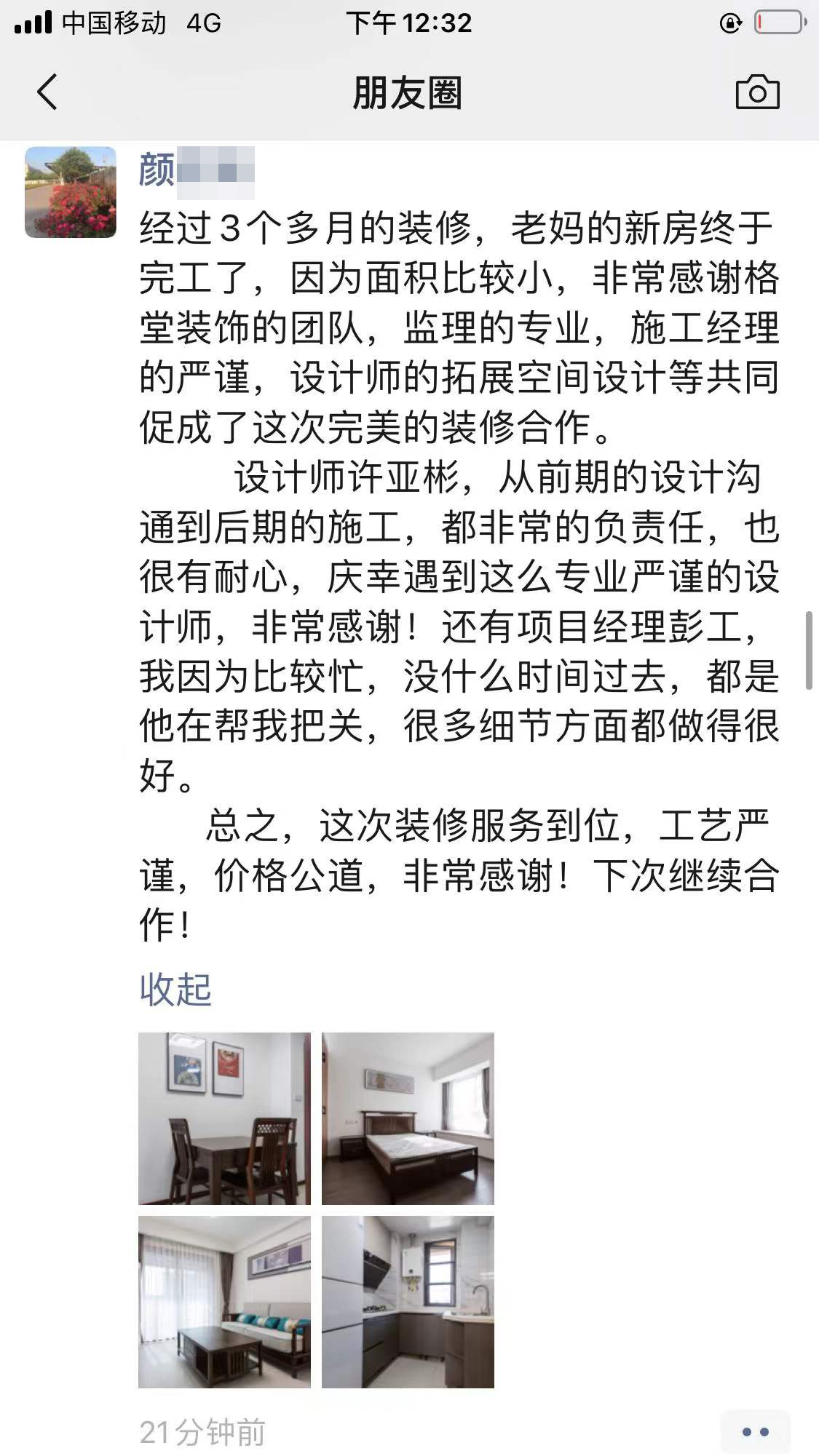View the kitchen photo
The height and width of the screenshot is (1456, 819).
tap(408, 1302)
